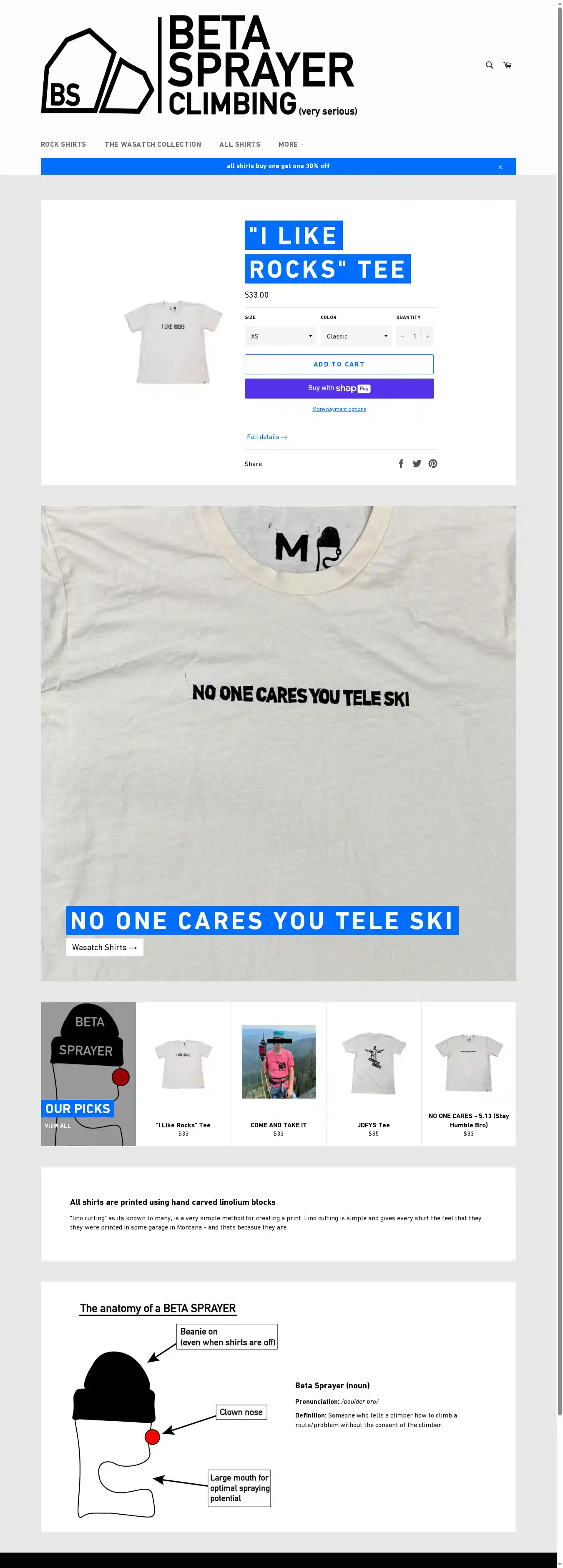Increase quantity by one

(x=428, y=336)
